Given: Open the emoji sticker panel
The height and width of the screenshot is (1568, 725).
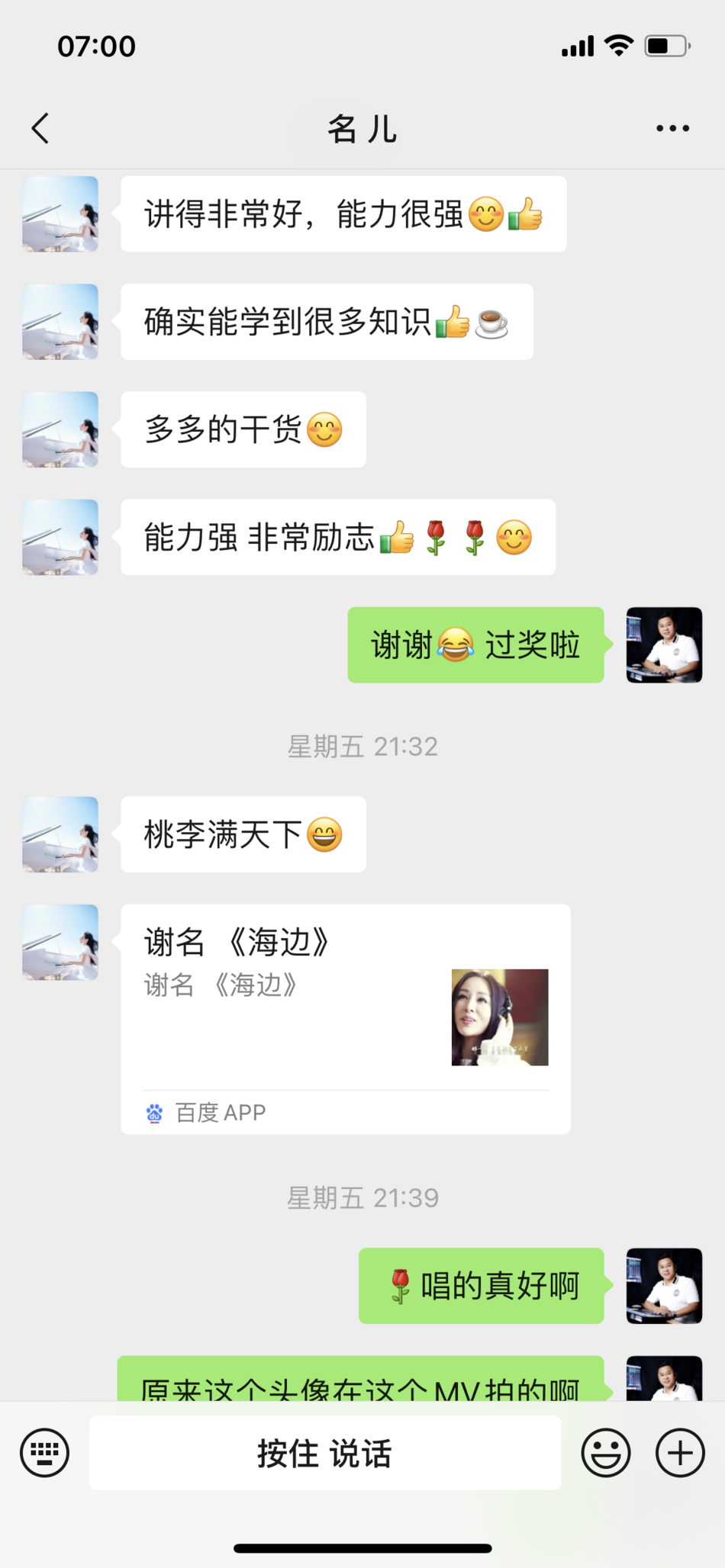Looking at the screenshot, I should tap(606, 1453).
